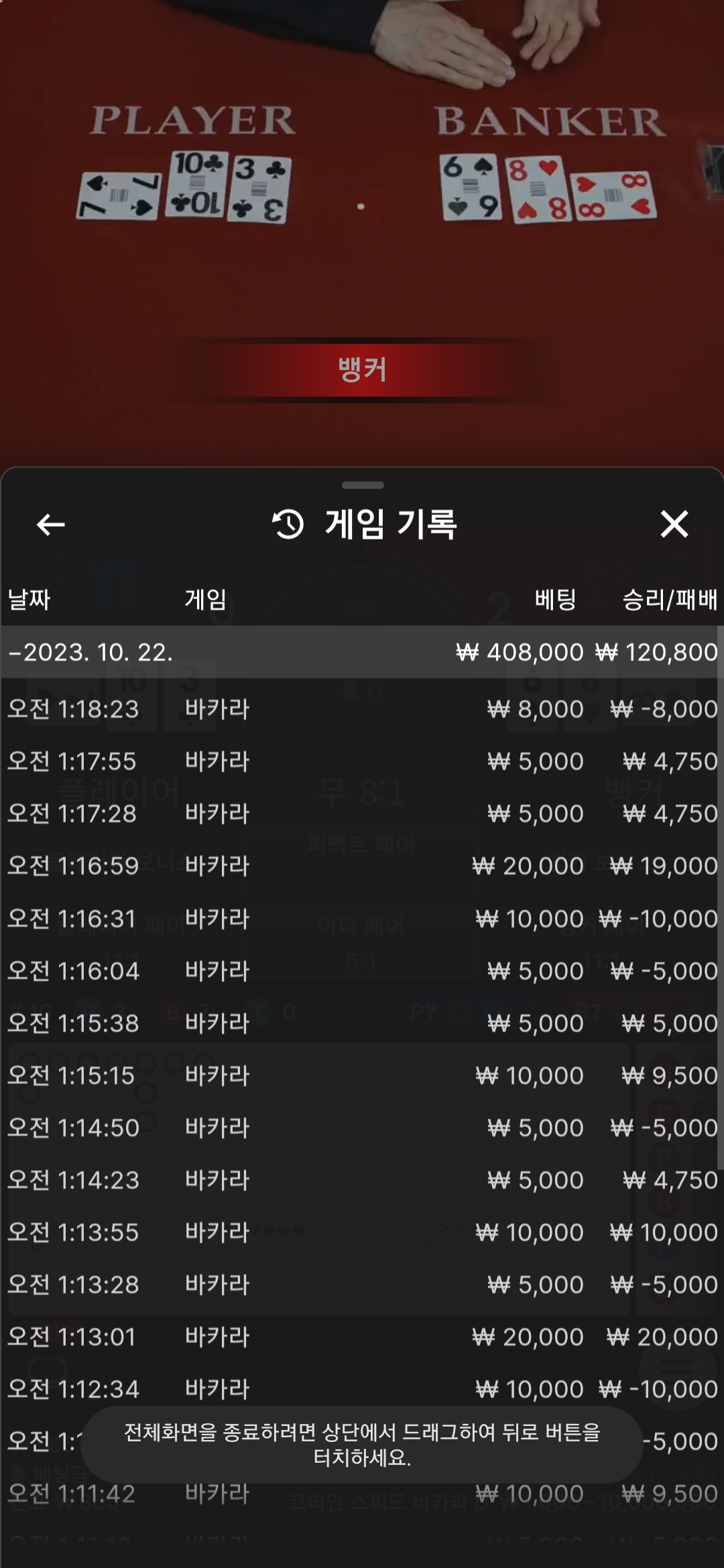
Task: Tap the handle atop the history sheet
Action: pyautogui.click(x=363, y=484)
